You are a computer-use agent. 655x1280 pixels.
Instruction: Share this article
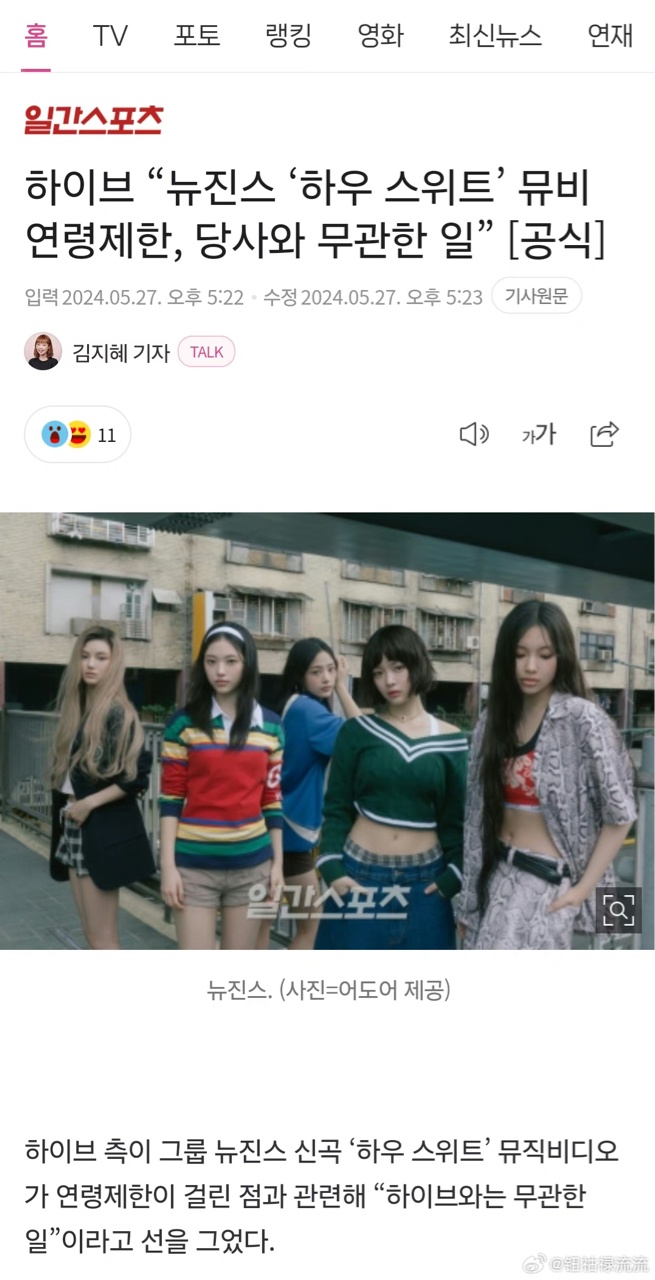click(x=604, y=434)
